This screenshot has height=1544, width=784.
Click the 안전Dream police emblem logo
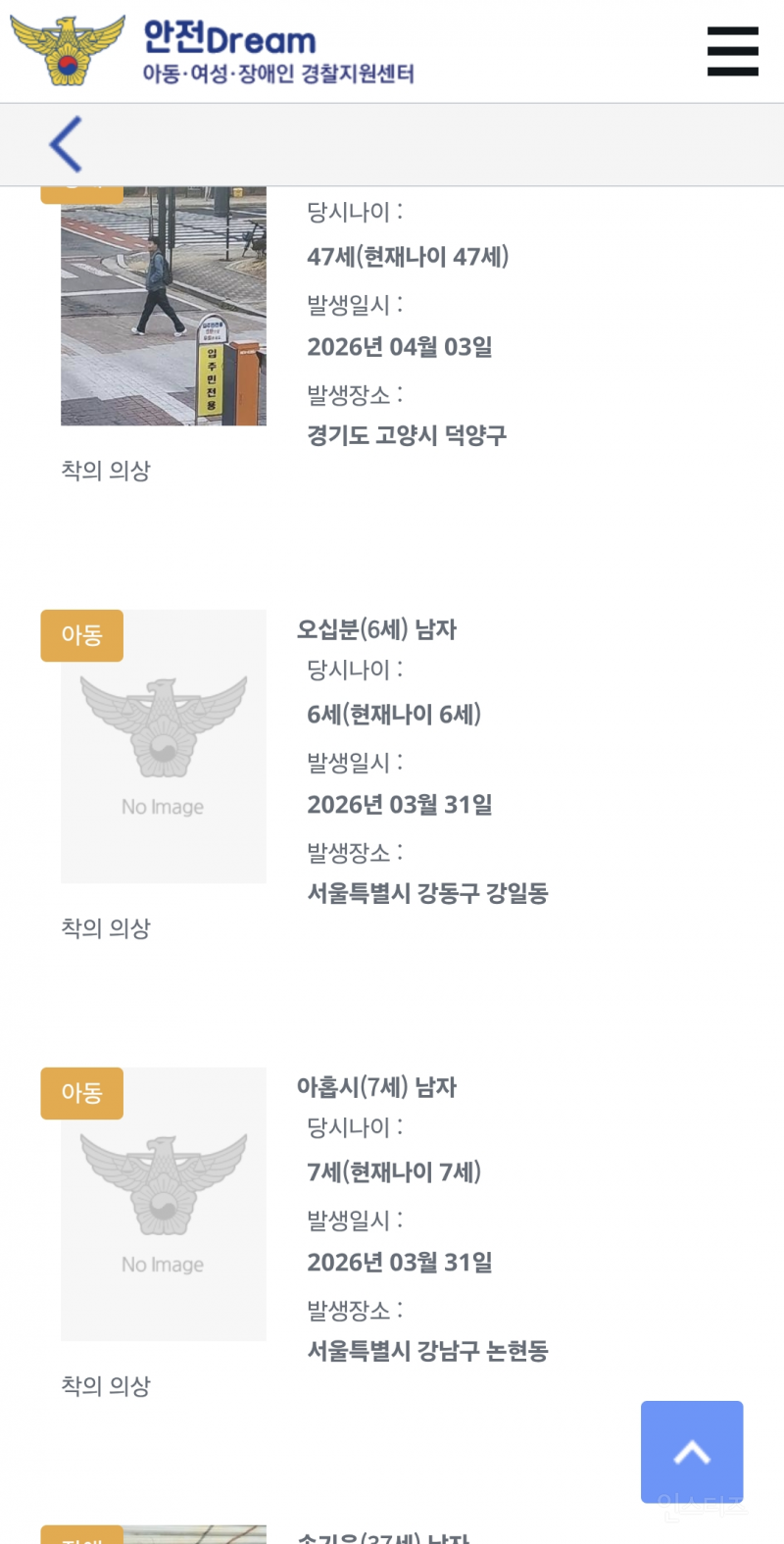tap(67, 49)
